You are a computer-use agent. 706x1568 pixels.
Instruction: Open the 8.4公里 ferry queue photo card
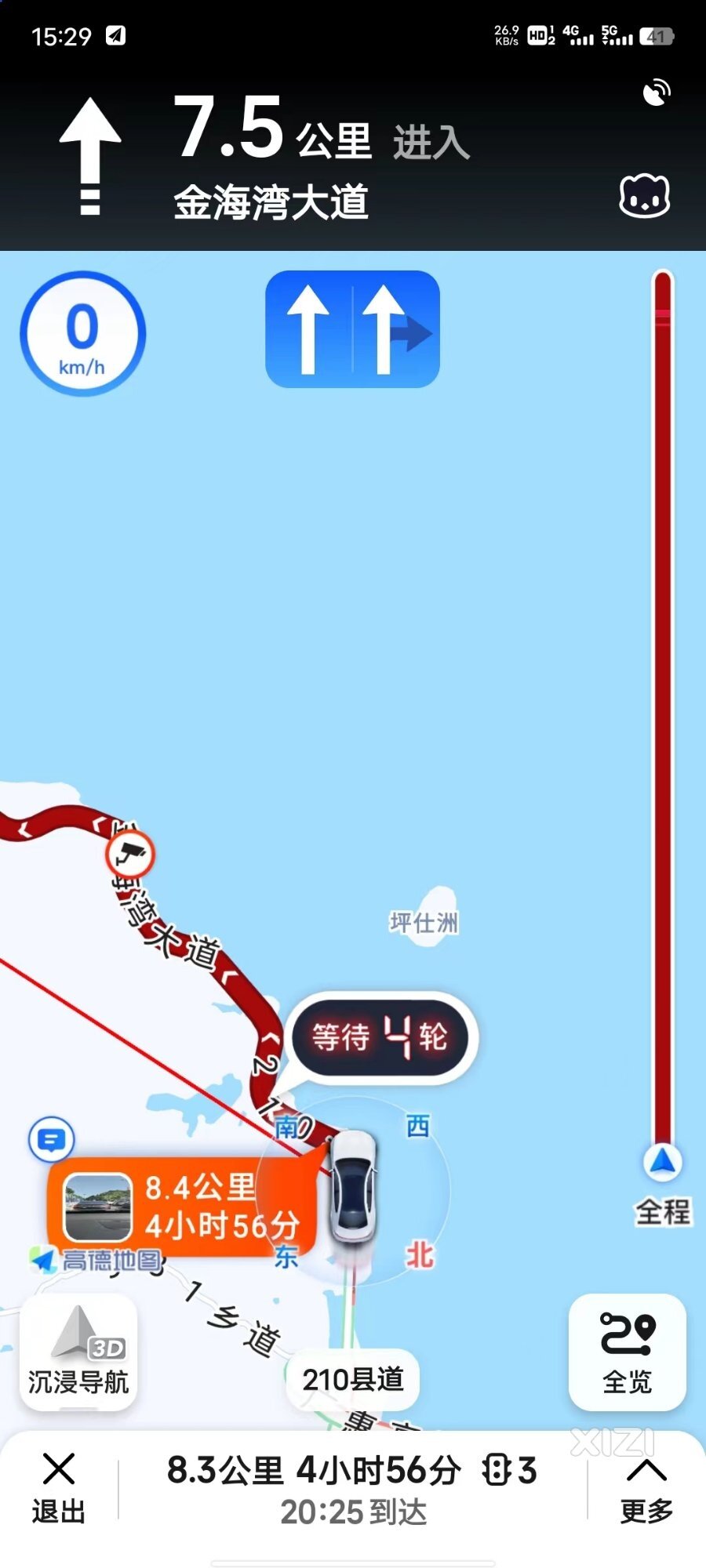(x=182, y=1207)
